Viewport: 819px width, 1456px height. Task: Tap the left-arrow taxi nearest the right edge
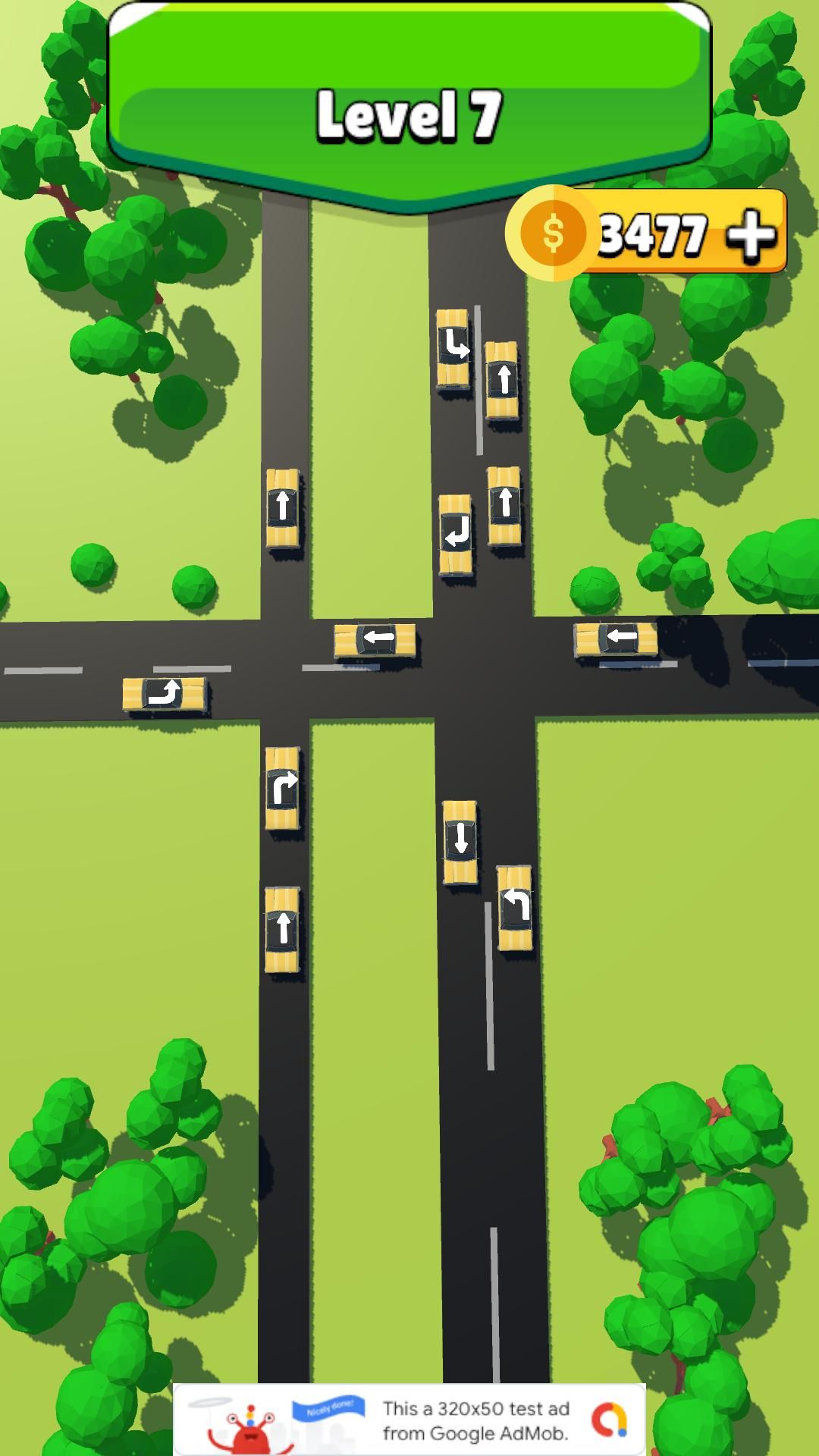click(x=616, y=639)
